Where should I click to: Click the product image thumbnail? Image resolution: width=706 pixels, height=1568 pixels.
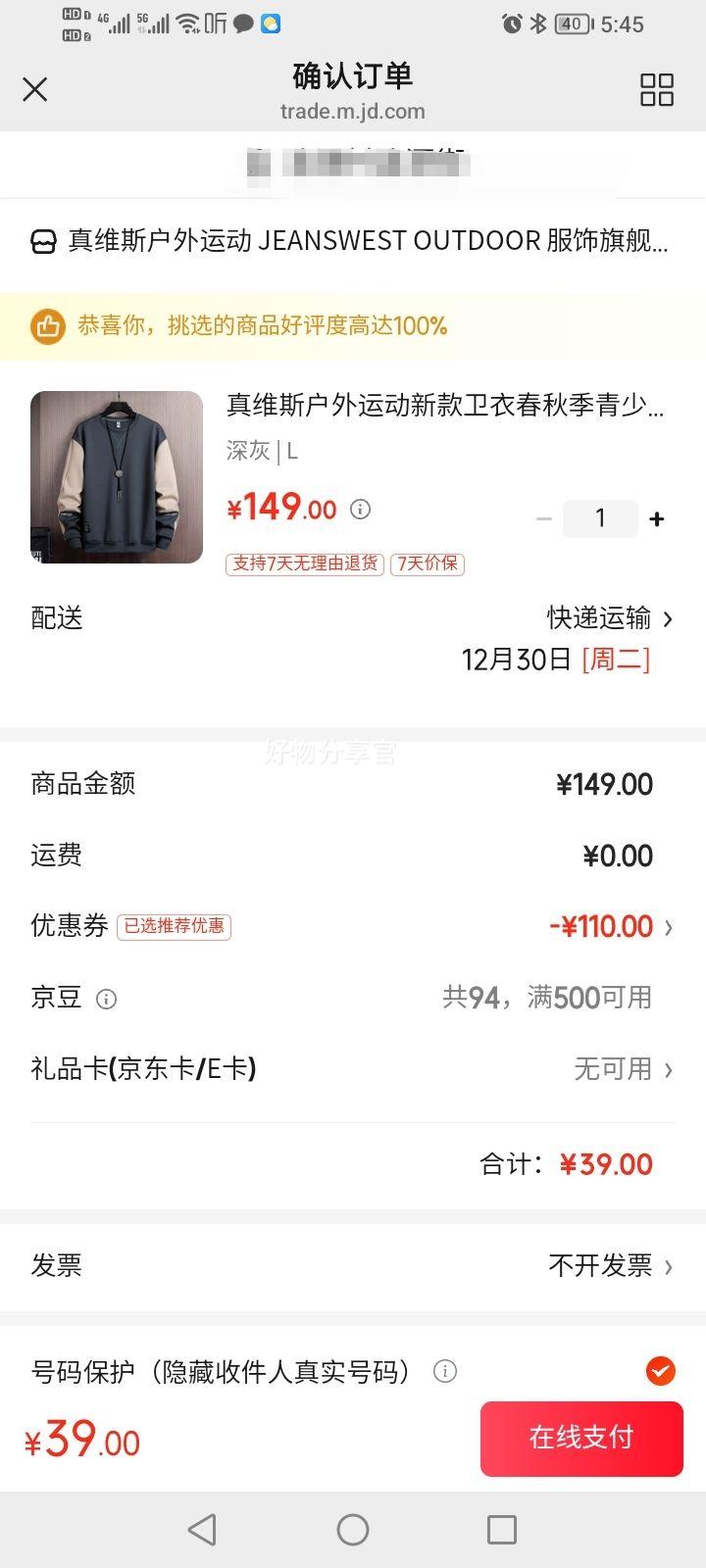tap(117, 477)
